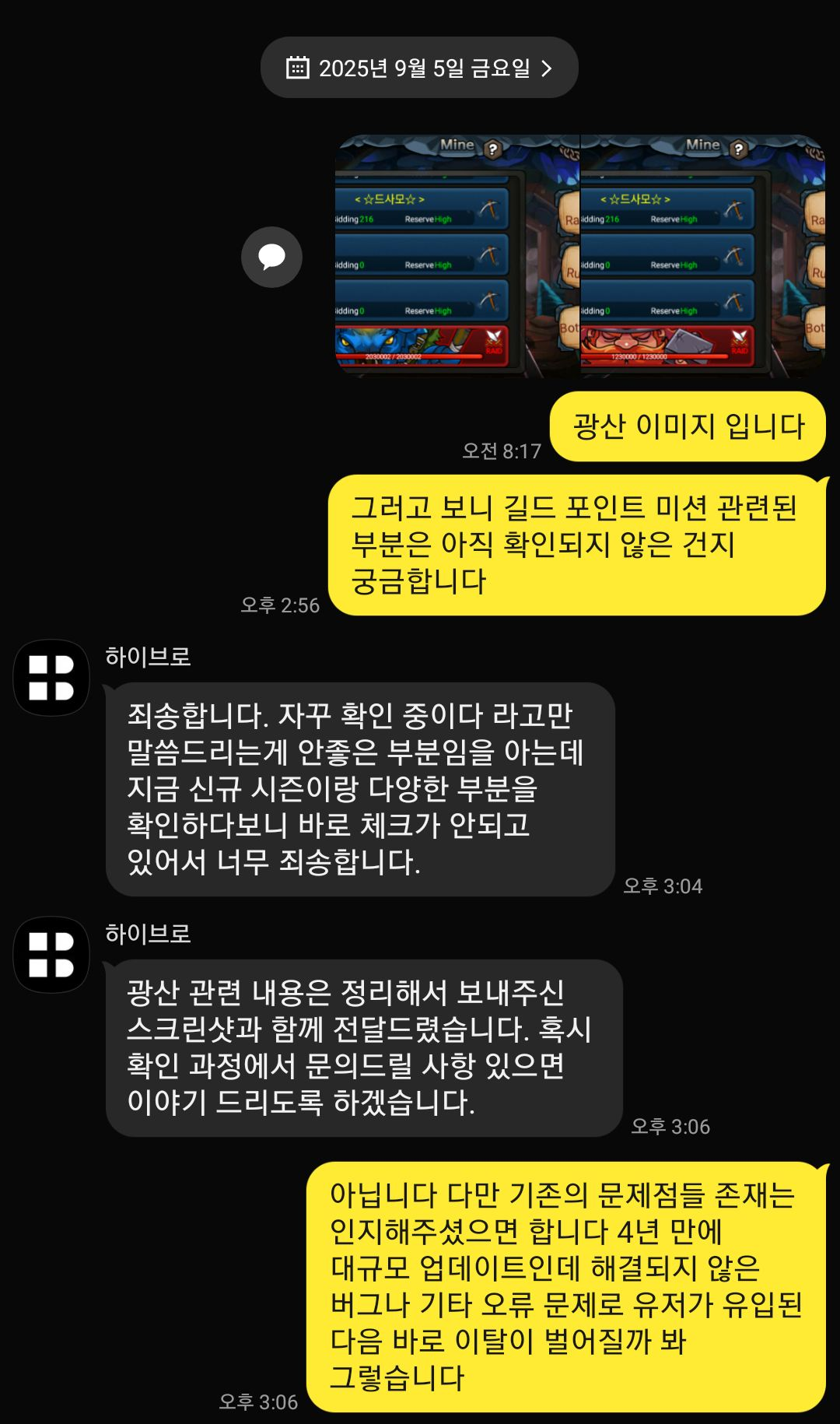Viewport: 840px width, 1424px height.
Task: Open 하이브로 profile from the 오후 3:04 message
Action: tap(51, 678)
